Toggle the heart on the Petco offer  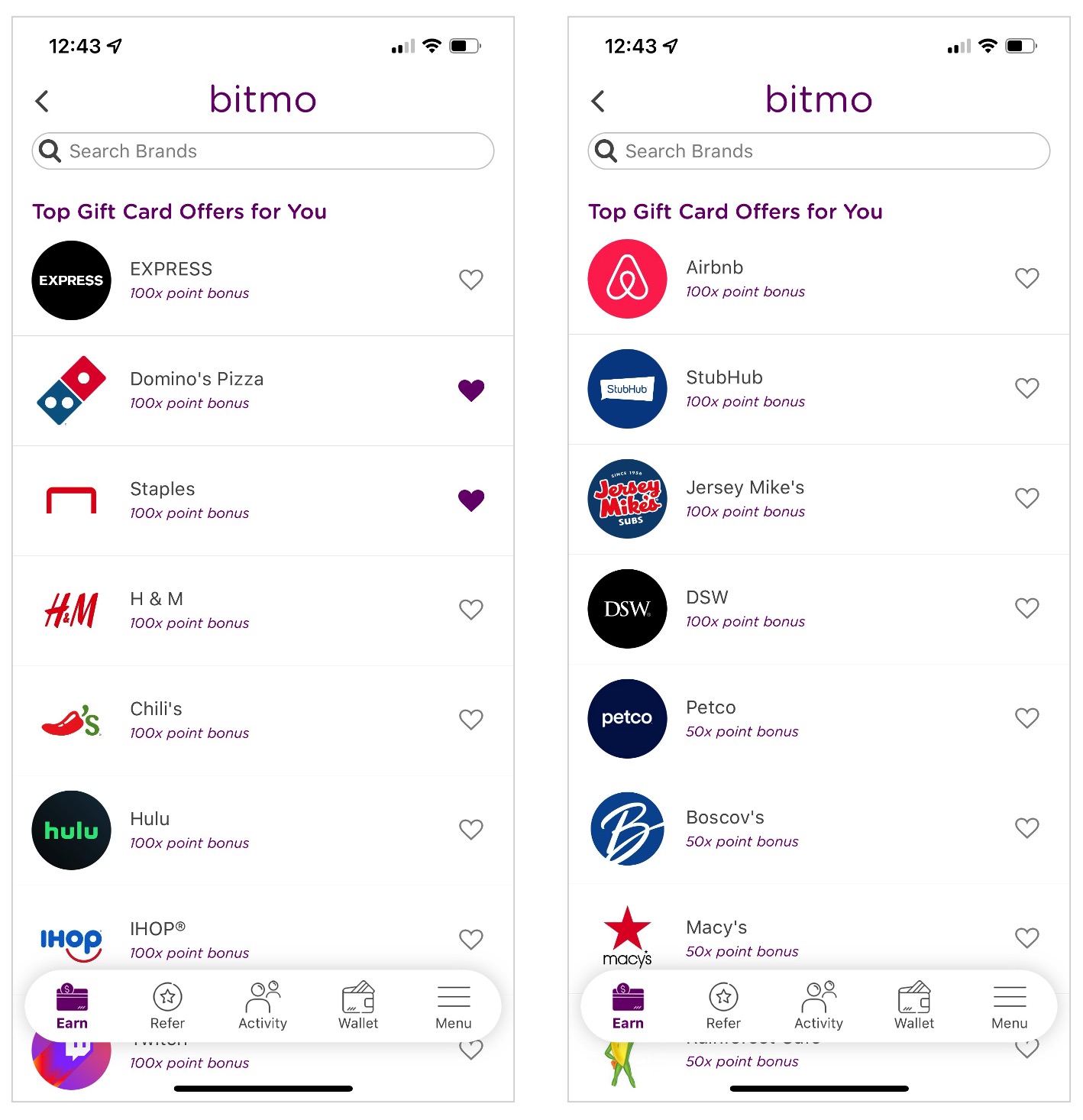point(1027,717)
